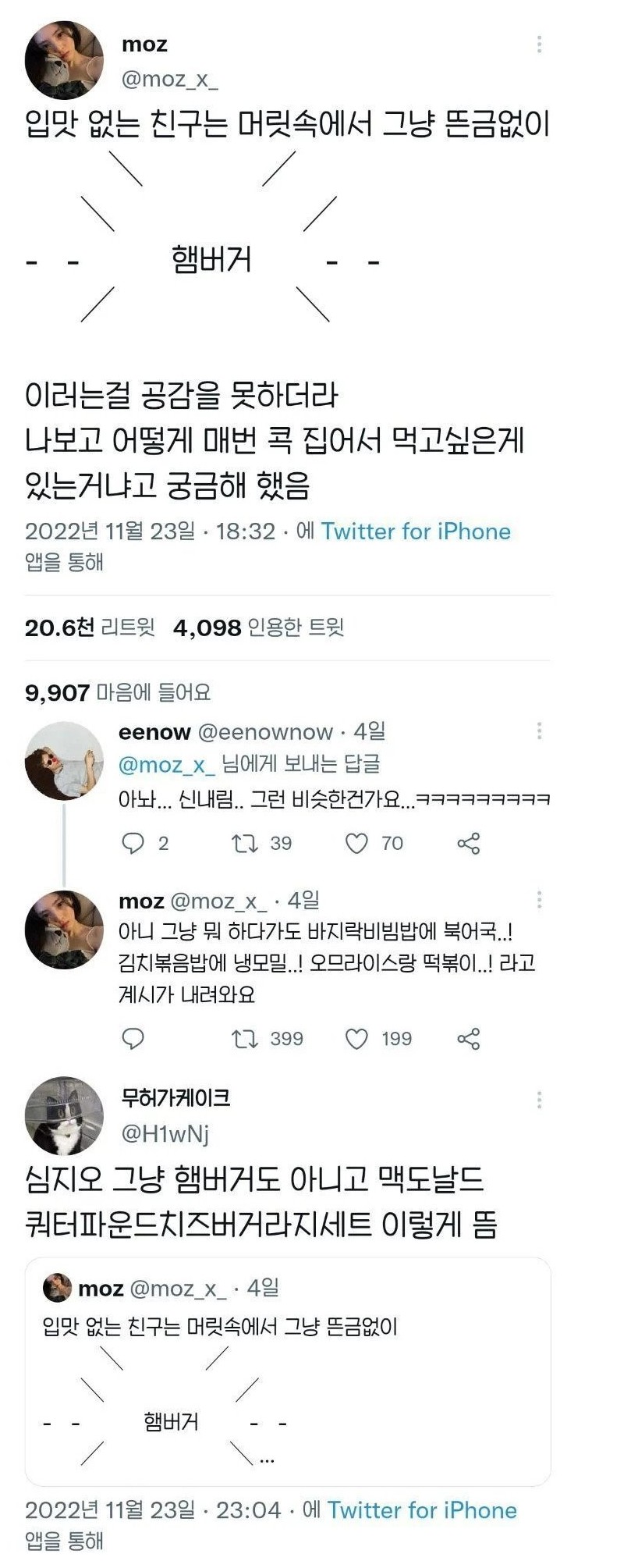The width and height of the screenshot is (638, 1568).
Task: Like moz's reply with 199 likes
Action: click(x=356, y=1038)
